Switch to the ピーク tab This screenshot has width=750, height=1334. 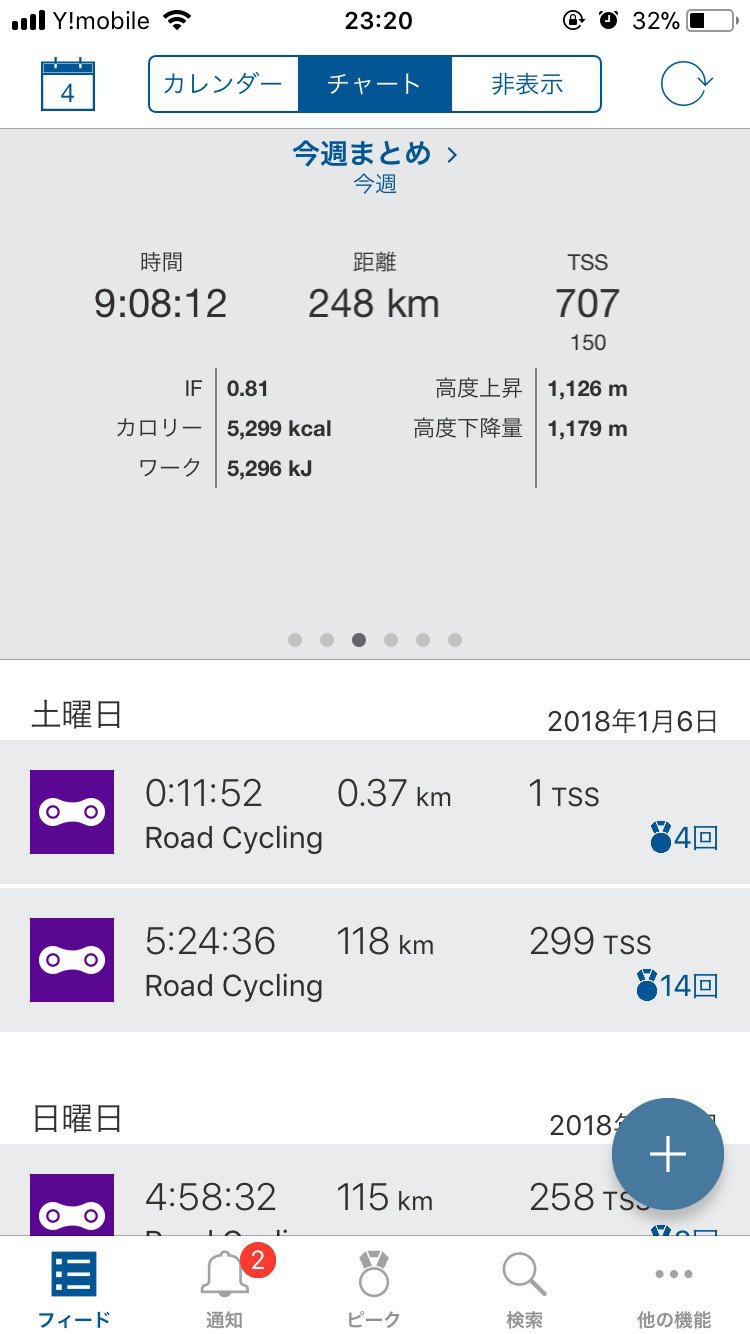(374, 1288)
